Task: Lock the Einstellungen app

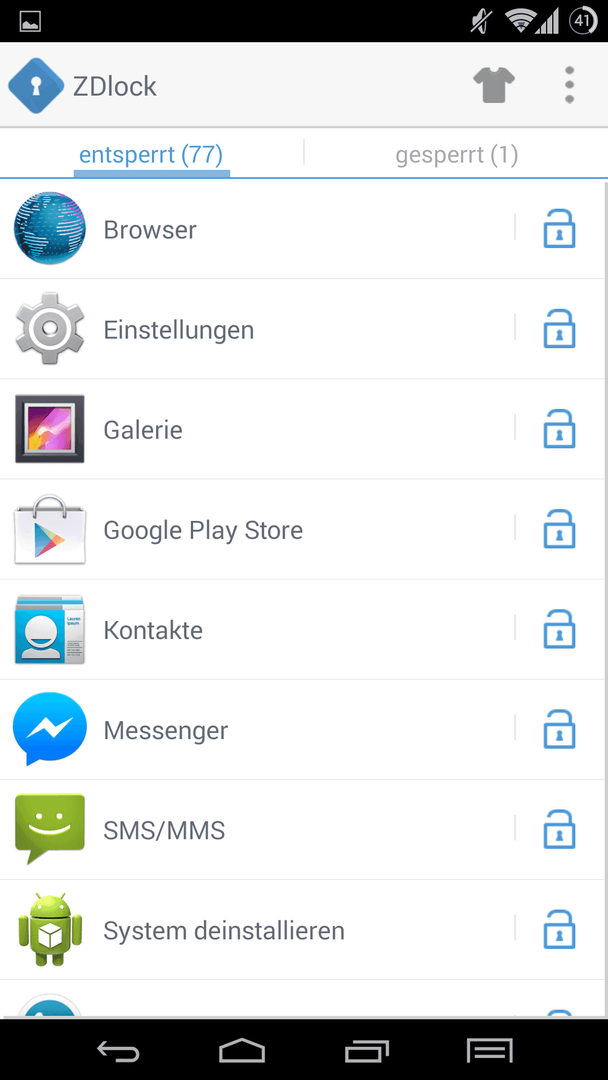Action: click(559, 329)
